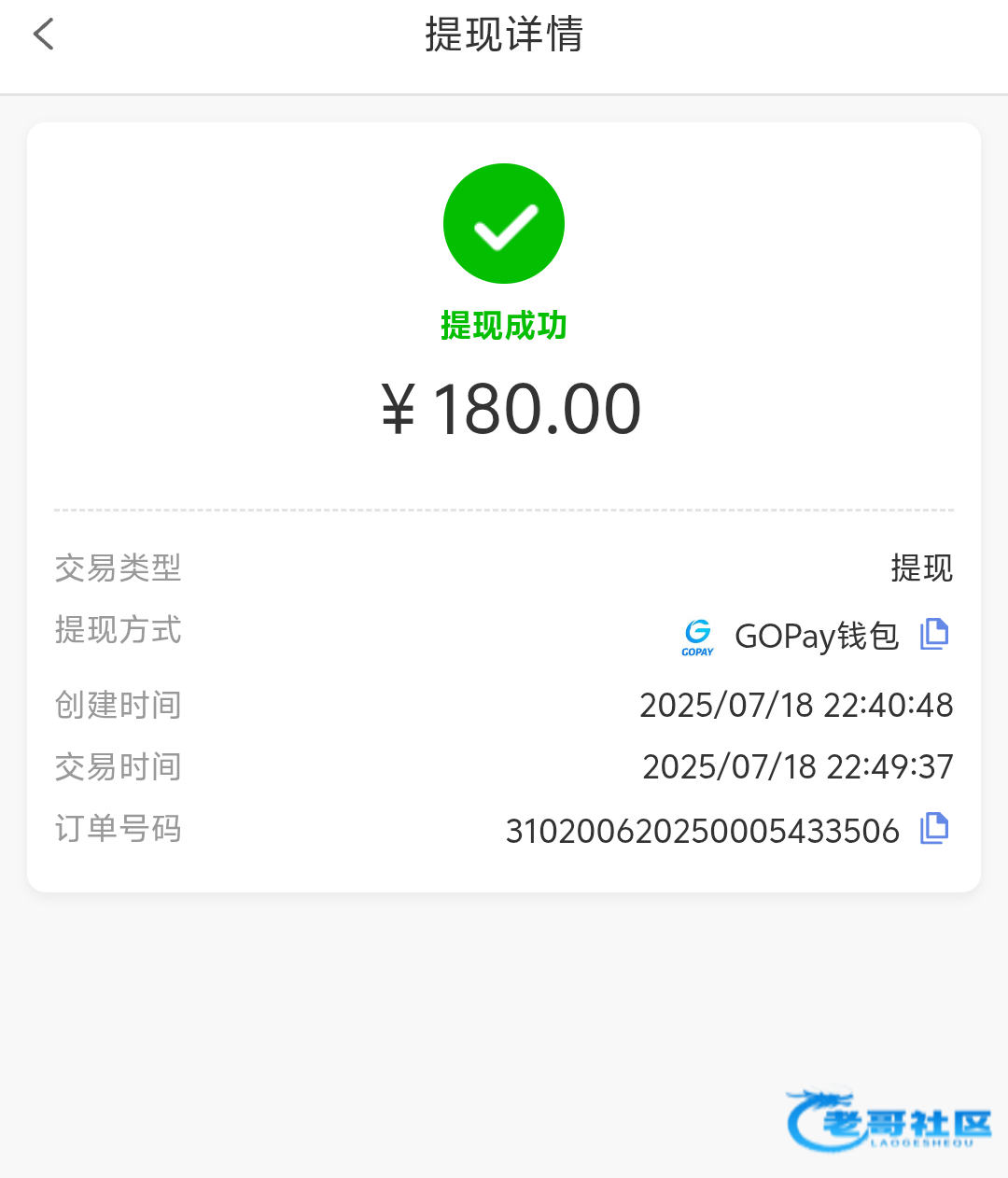Image resolution: width=1008 pixels, height=1178 pixels.
Task: Copy the GOPay wallet withdrawal method
Action: pyautogui.click(x=933, y=634)
